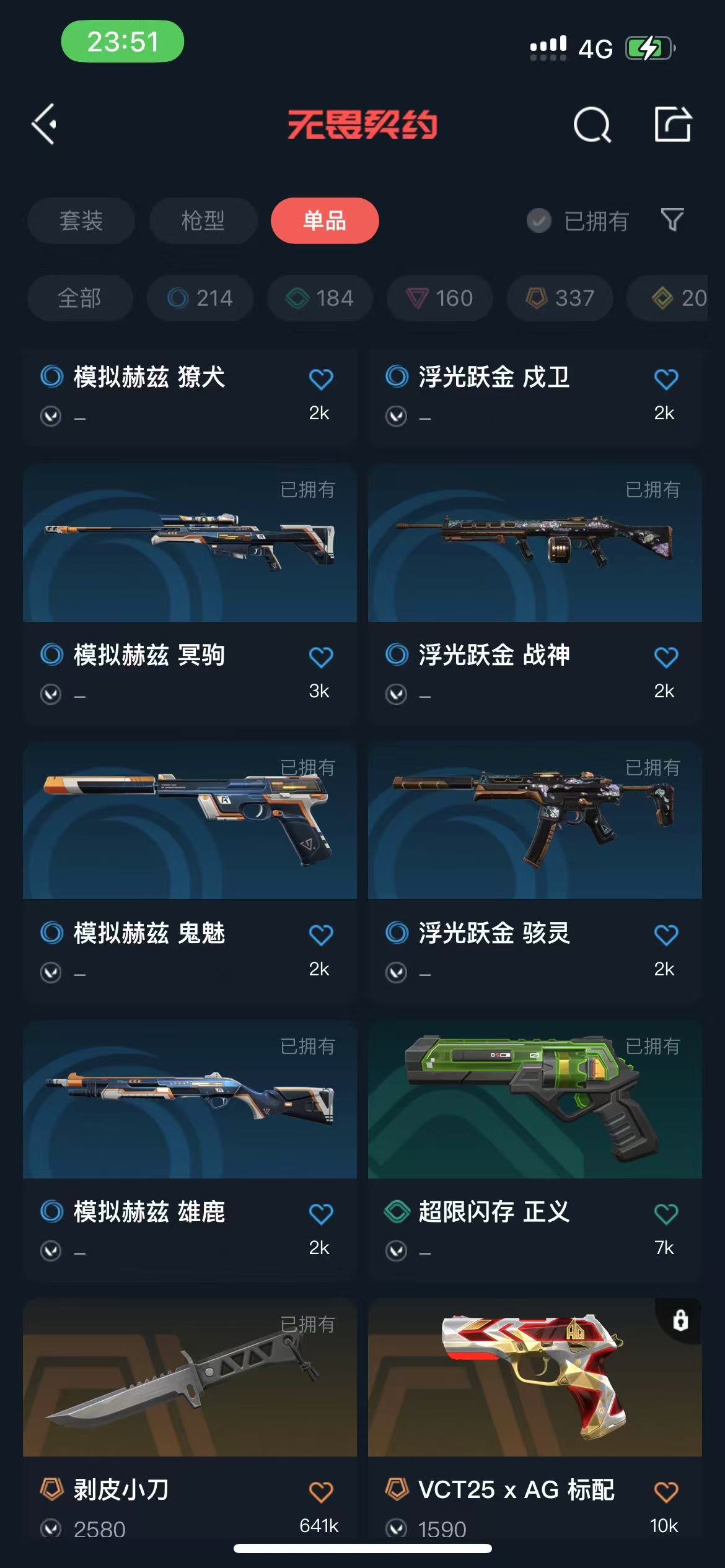The height and width of the screenshot is (1568, 725).
Task: Switch to the 枪型 tab
Action: pos(203,220)
